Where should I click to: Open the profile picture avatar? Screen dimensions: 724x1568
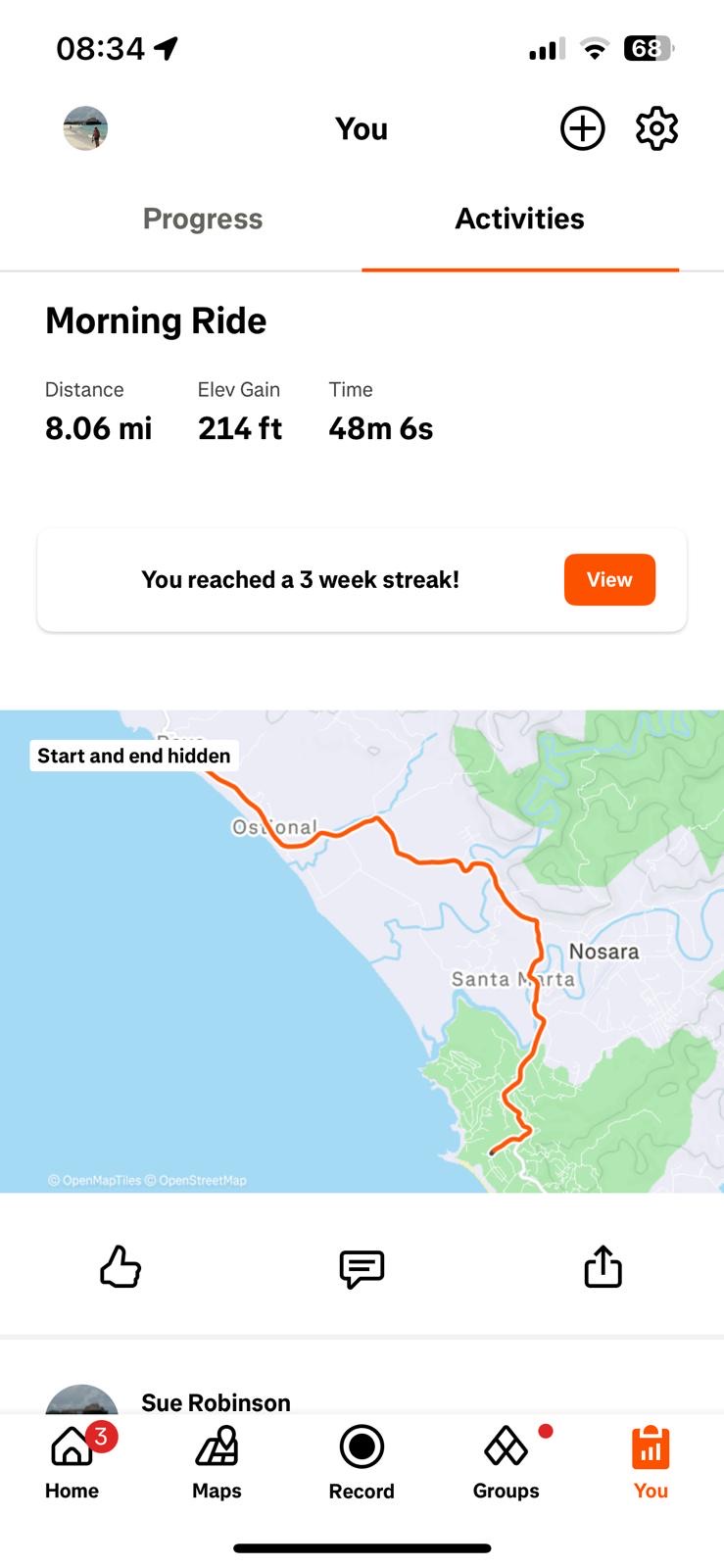85,128
